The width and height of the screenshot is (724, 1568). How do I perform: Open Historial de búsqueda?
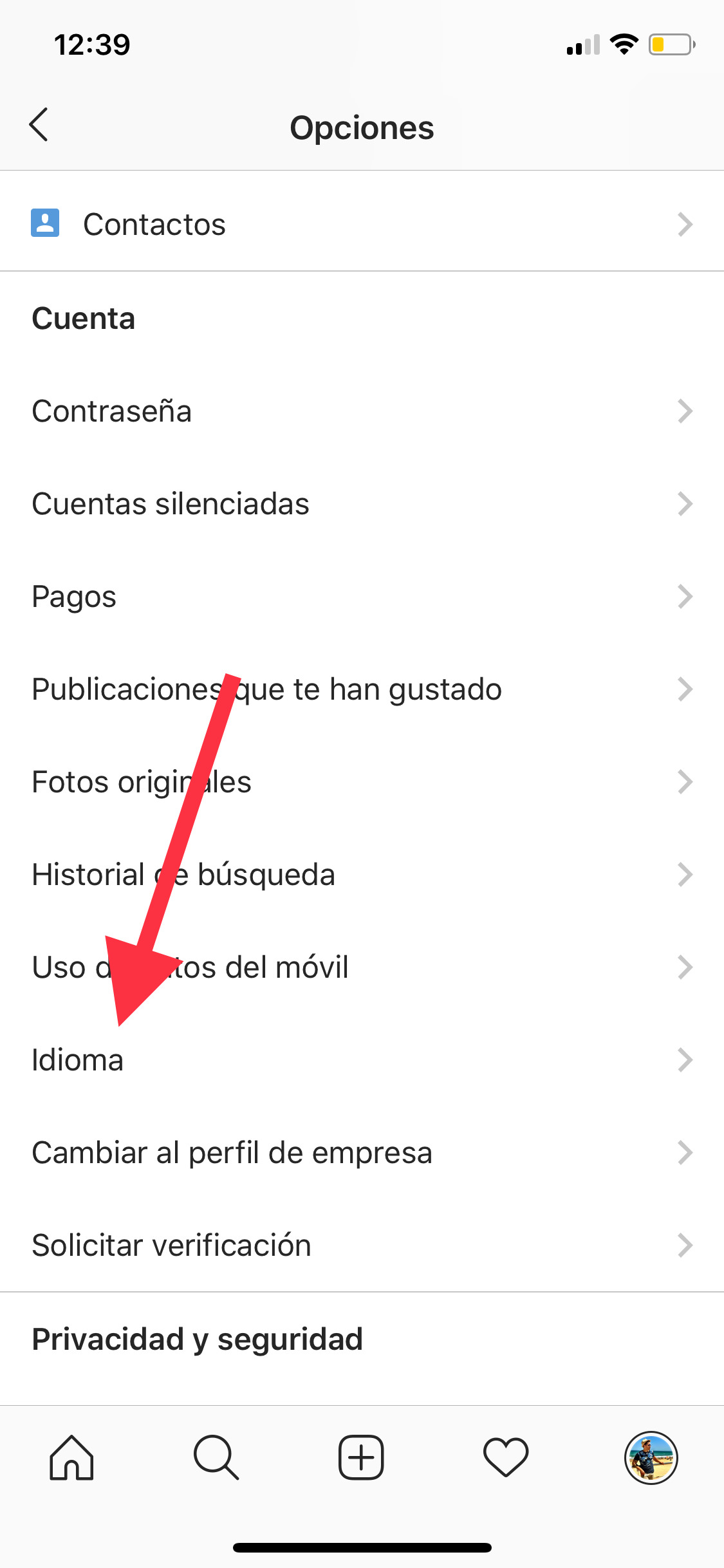(x=362, y=874)
